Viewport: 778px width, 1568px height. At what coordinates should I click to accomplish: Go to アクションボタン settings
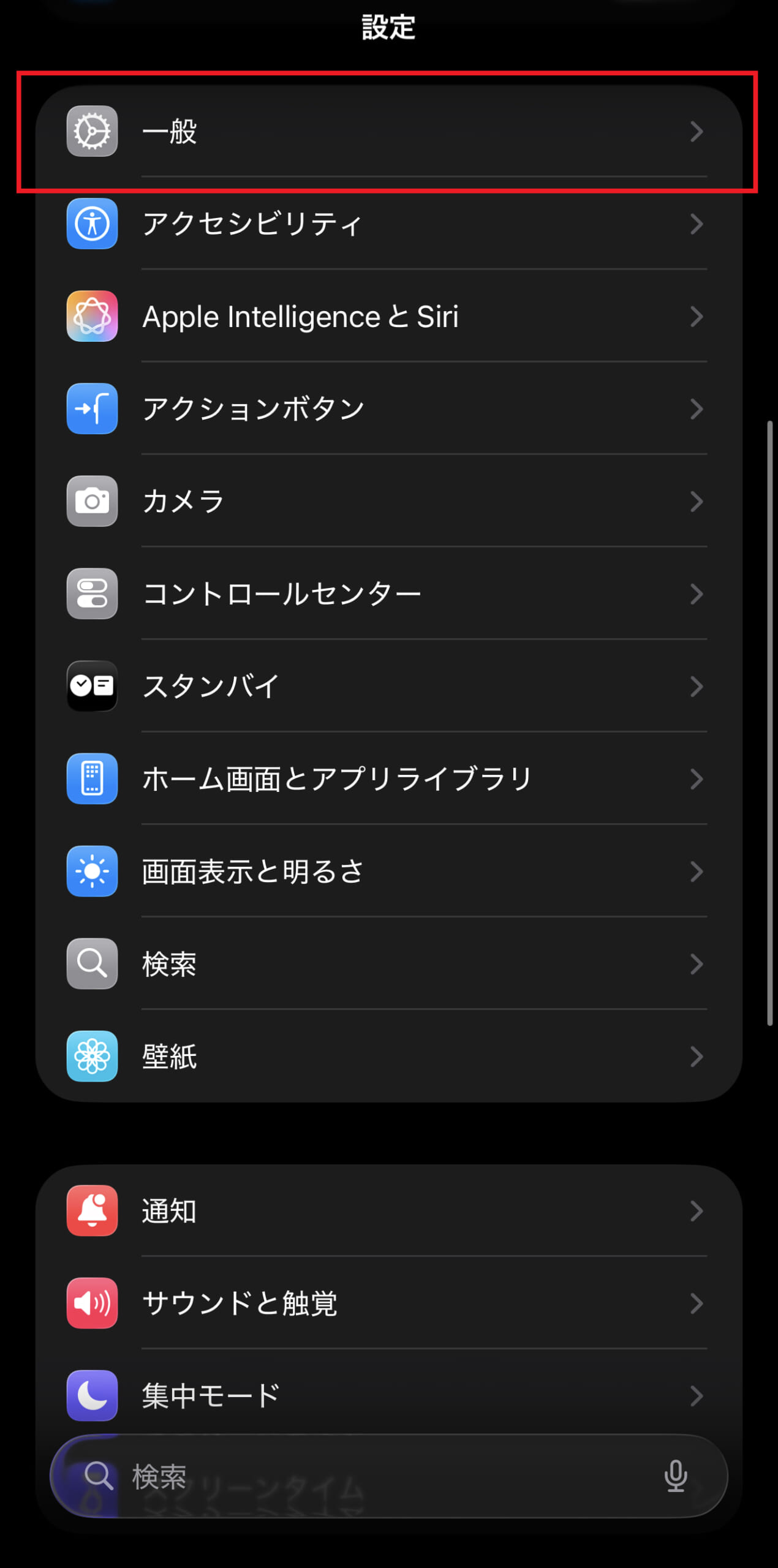coord(388,409)
